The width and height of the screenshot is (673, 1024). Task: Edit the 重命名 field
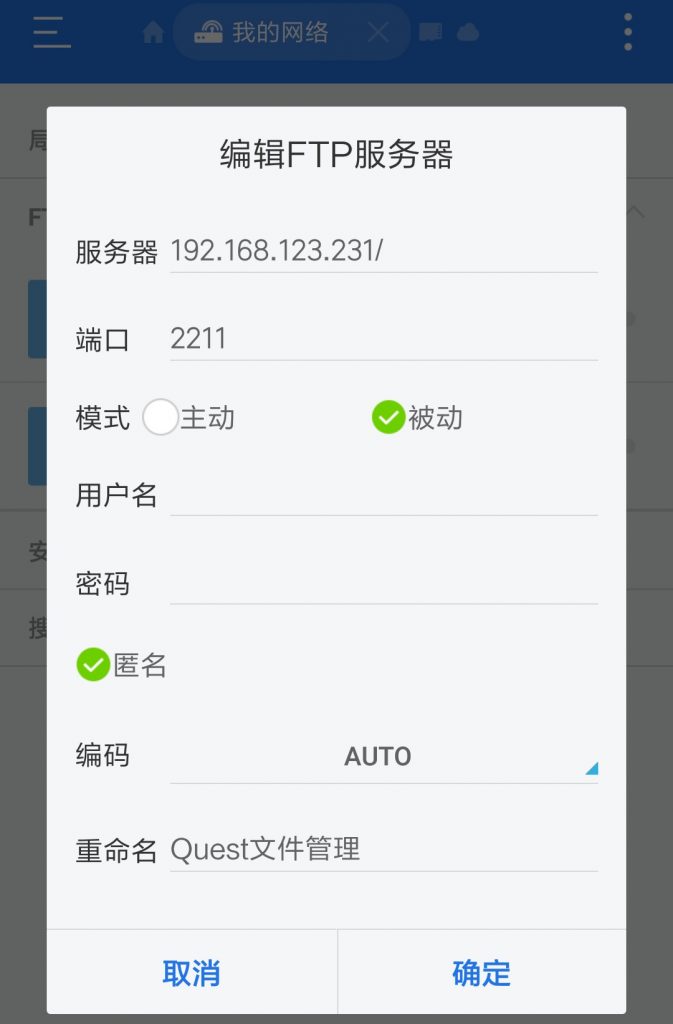point(383,850)
